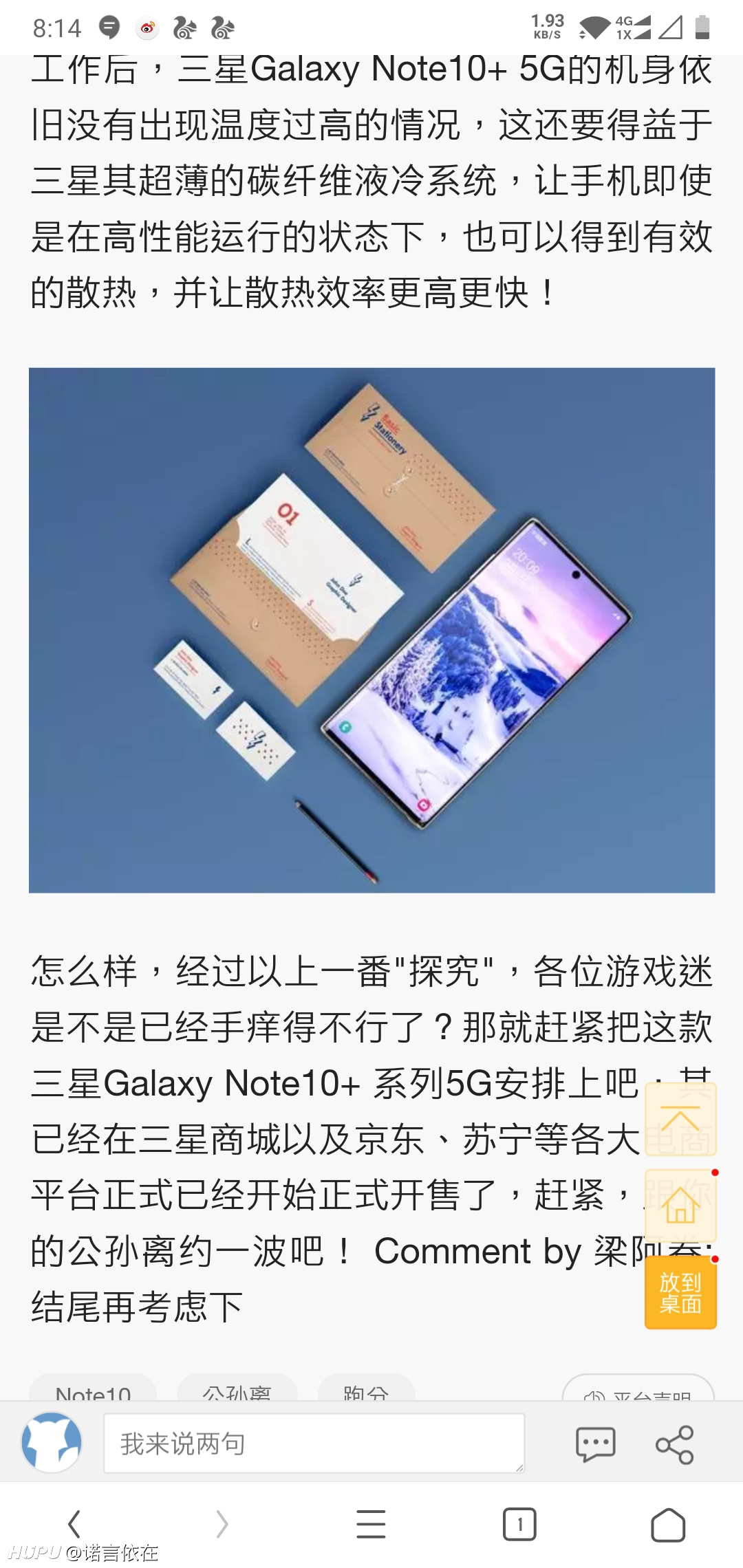Go back with the browser back arrow
The width and height of the screenshot is (743, 1568).
74,1524
